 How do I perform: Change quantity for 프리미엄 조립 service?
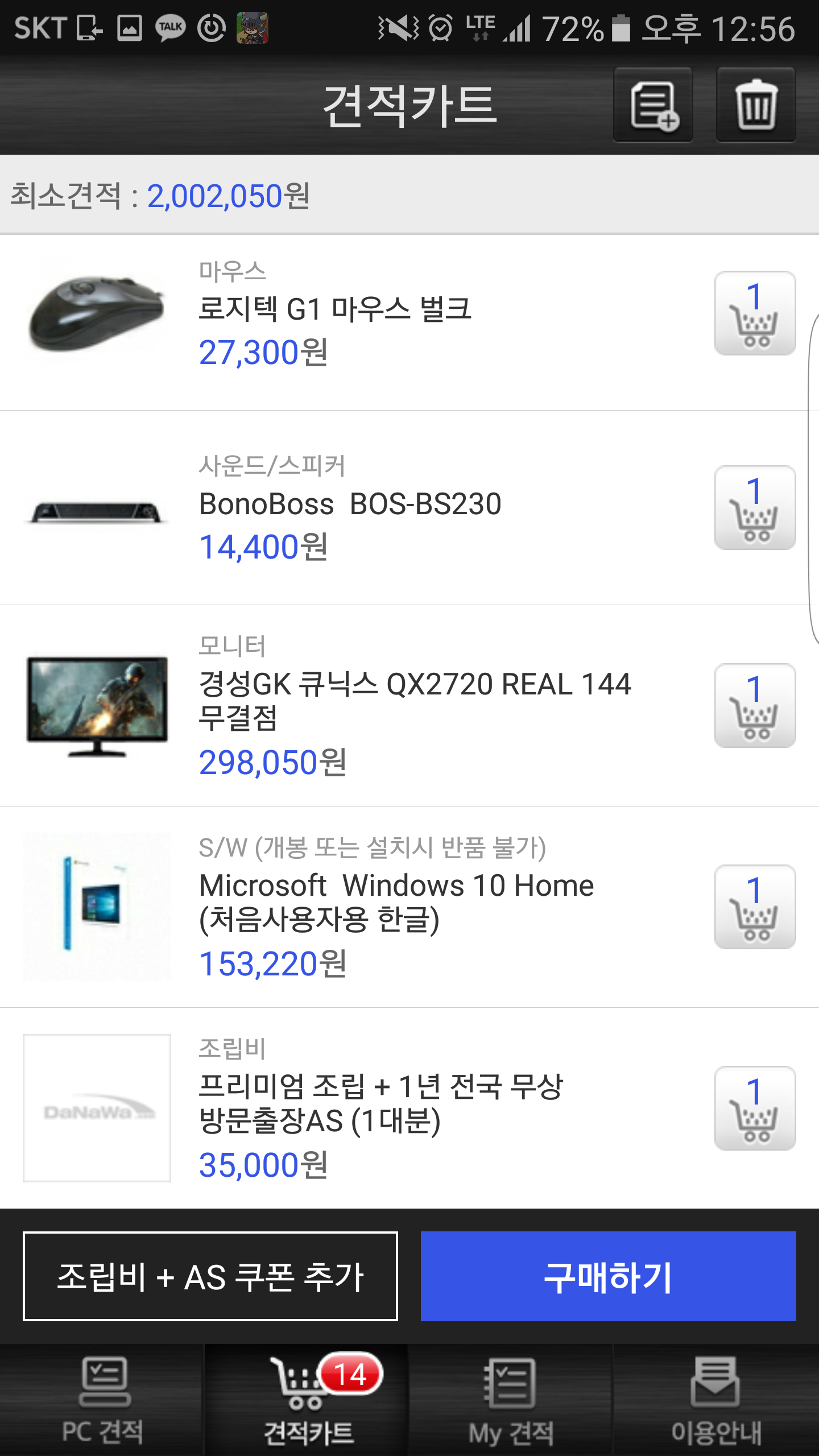[755, 1108]
